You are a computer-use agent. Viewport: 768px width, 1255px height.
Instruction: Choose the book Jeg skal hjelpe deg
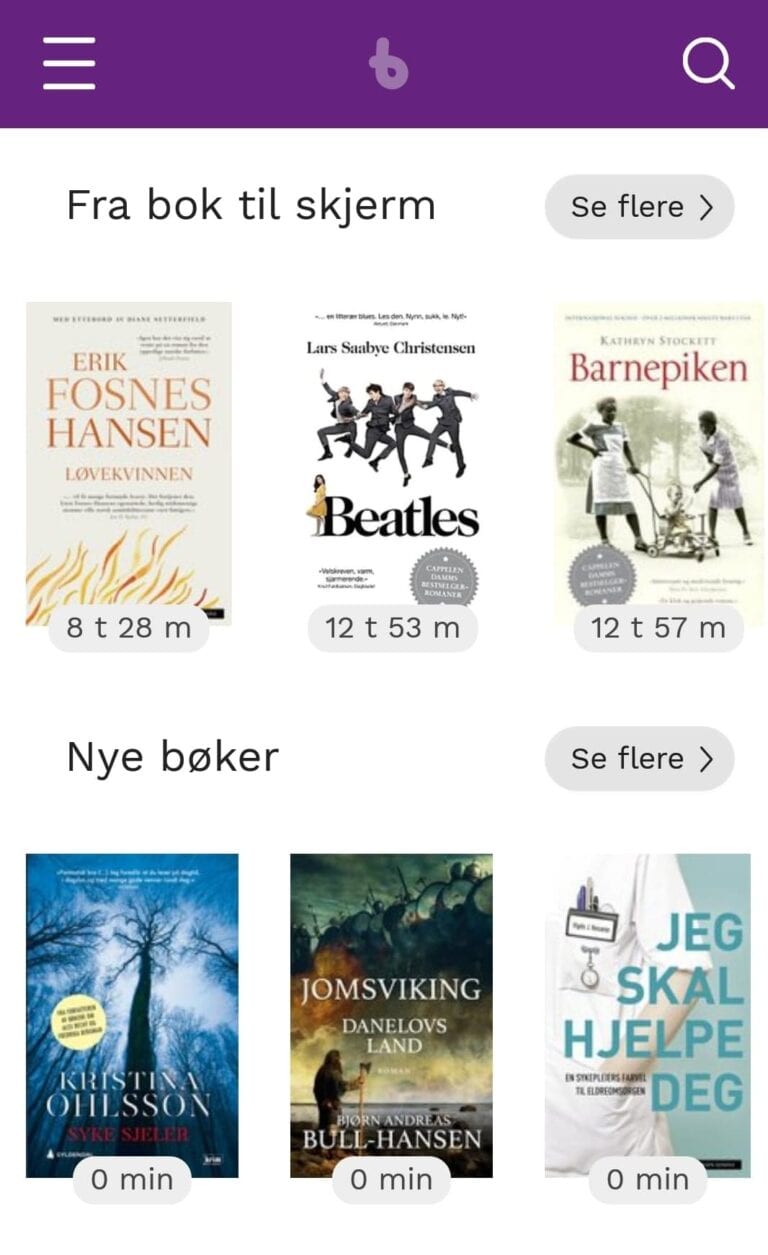point(647,1014)
